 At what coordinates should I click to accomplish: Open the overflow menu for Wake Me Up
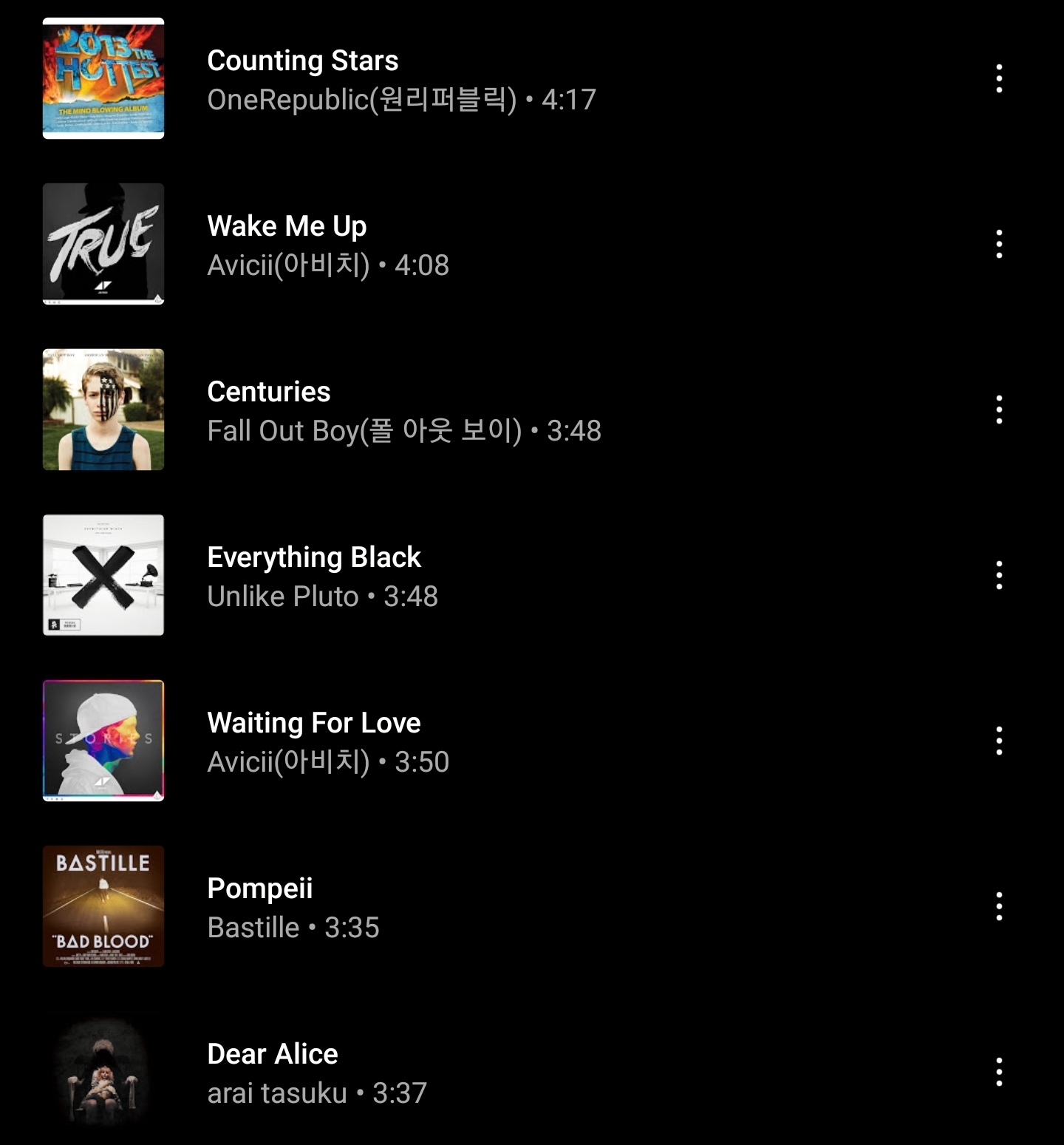tap(999, 244)
